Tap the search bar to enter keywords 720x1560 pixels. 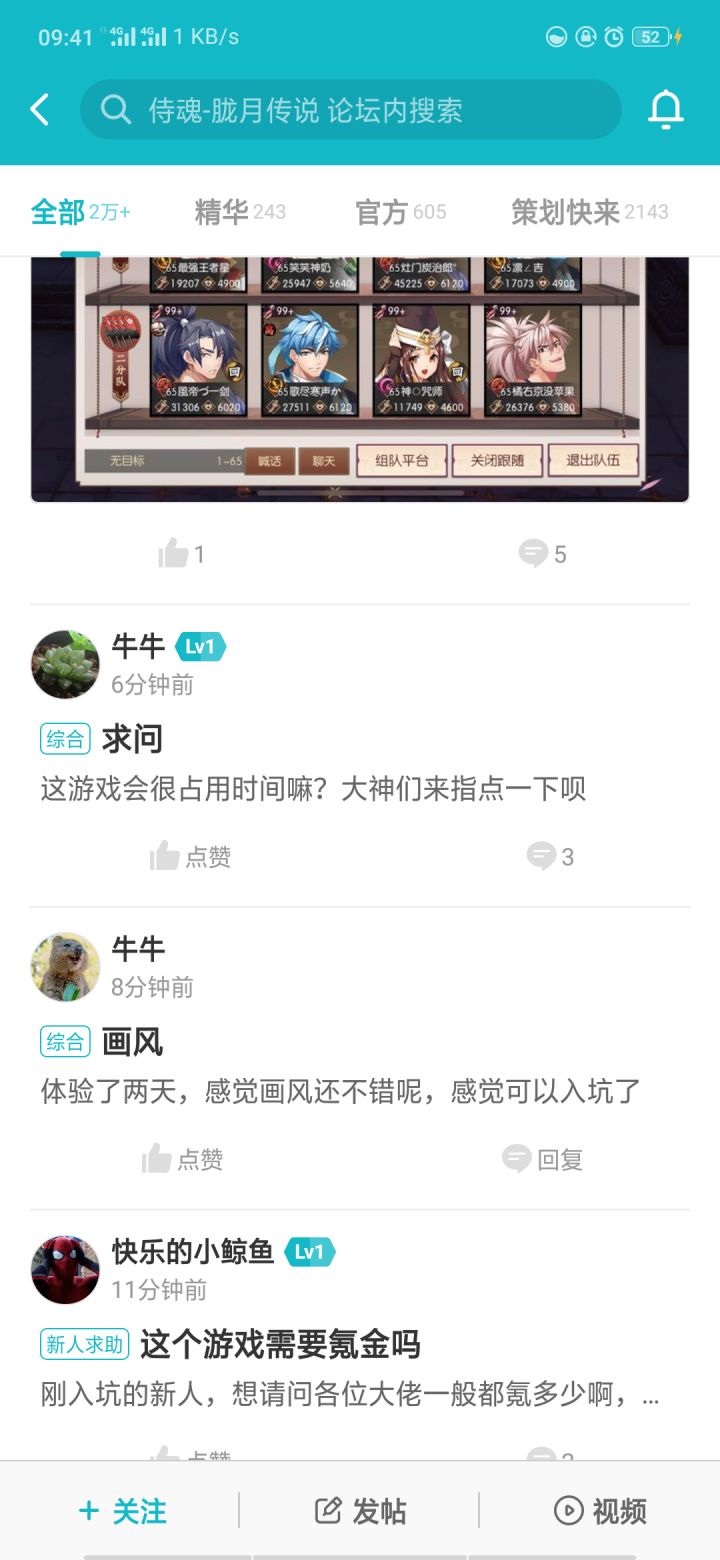(x=360, y=110)
